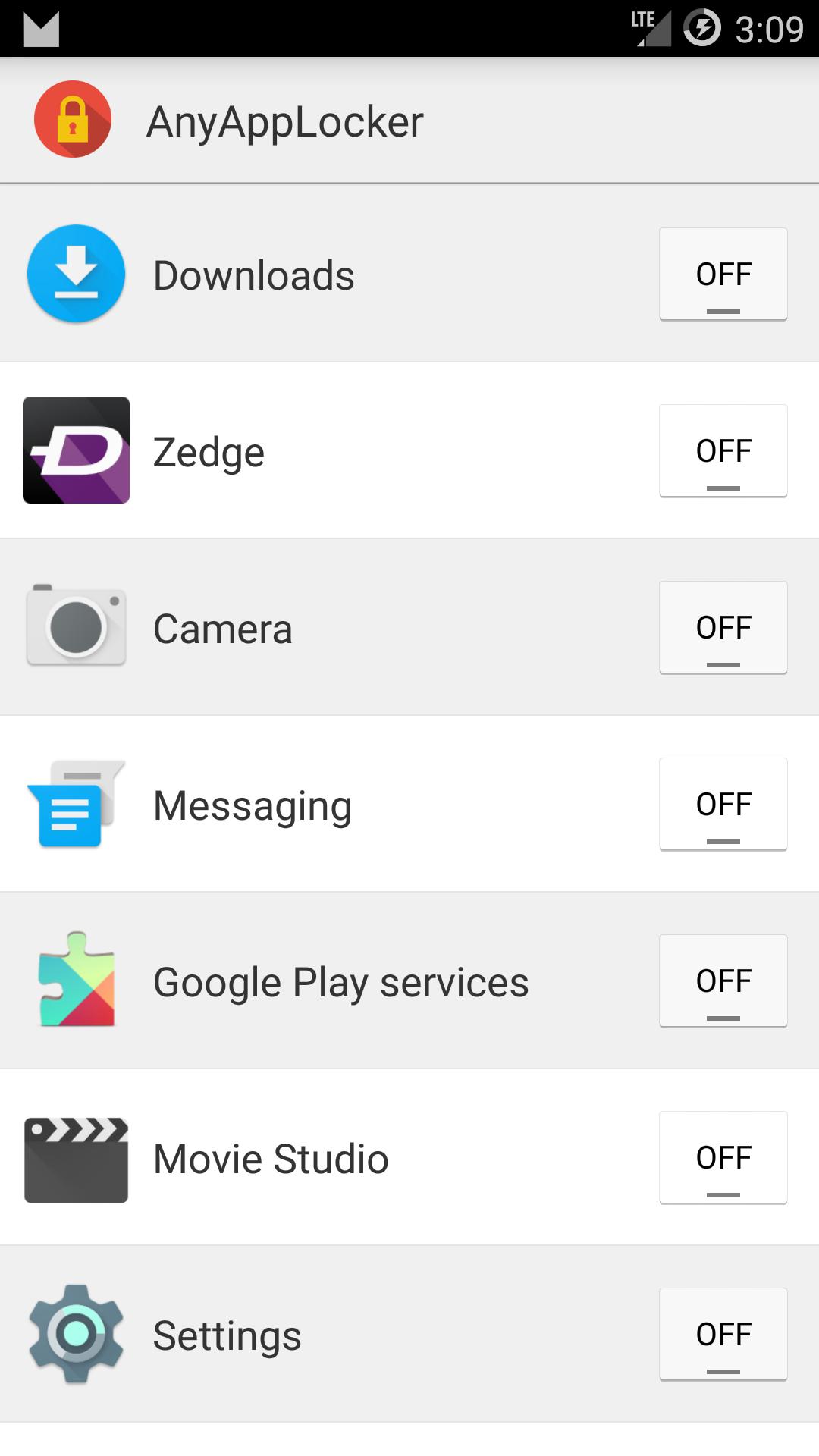The width and height of the screenshot is (819, 1456).
Task: Turn on the Settings lock switch
Action: (x=723, y=1335)
